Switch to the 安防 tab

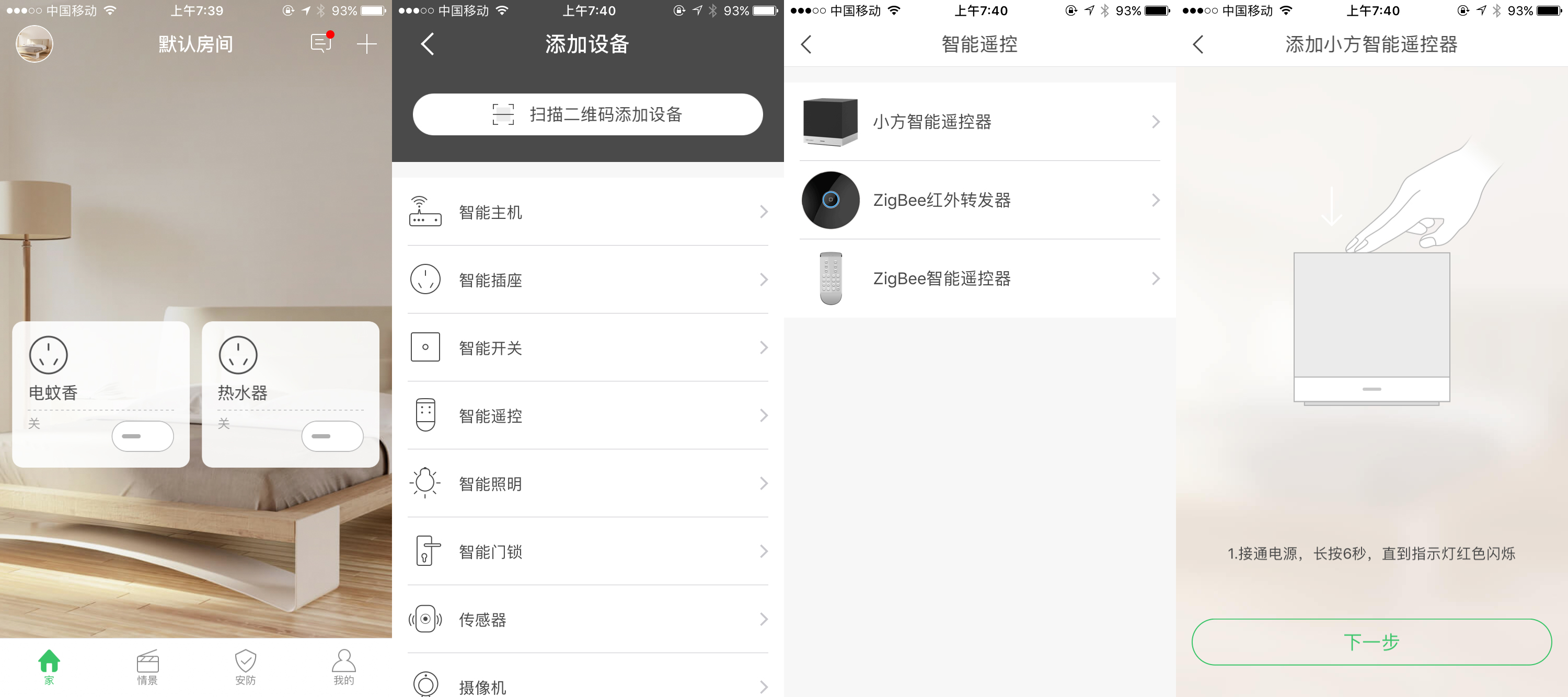pos(245,667)
